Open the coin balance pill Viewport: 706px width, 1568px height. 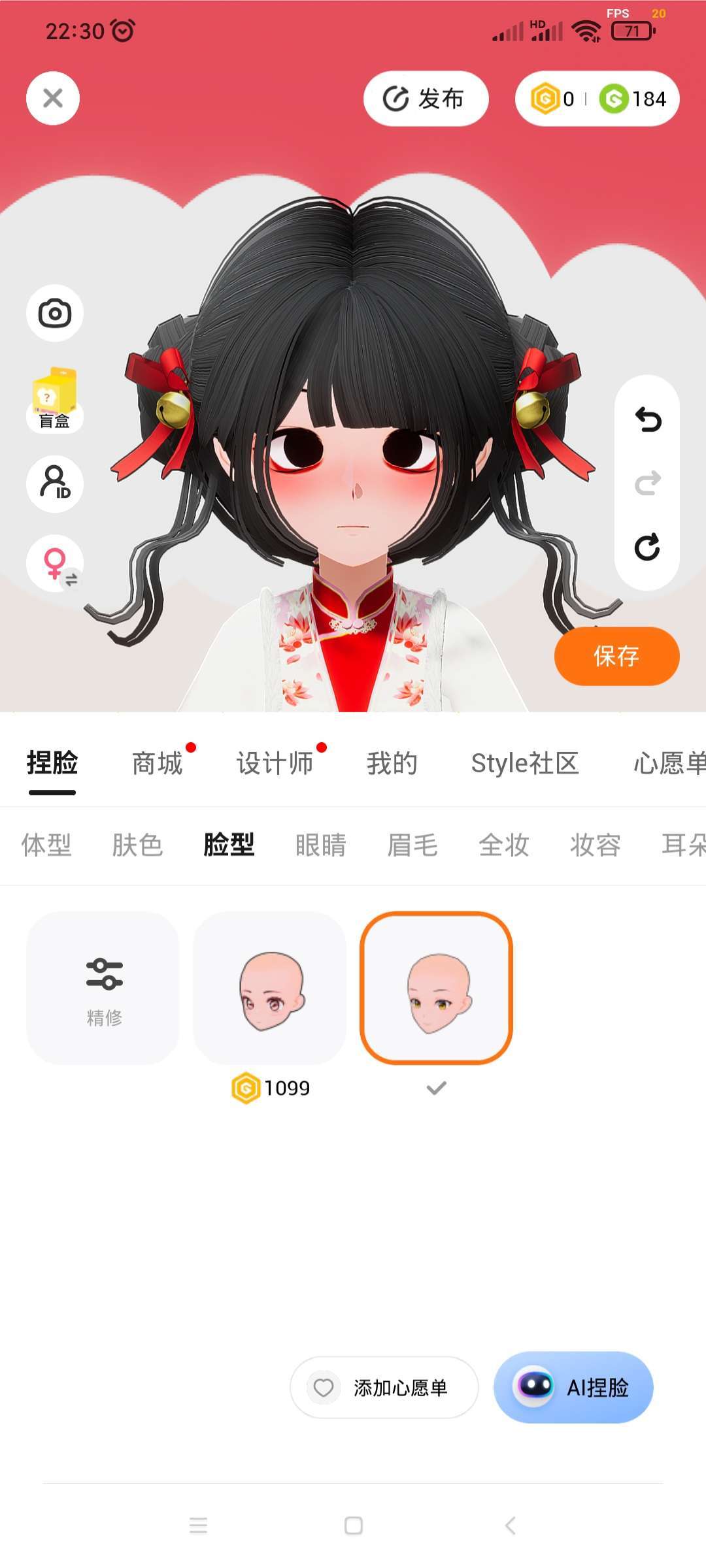pyautogui.click(x=597, y=99)
